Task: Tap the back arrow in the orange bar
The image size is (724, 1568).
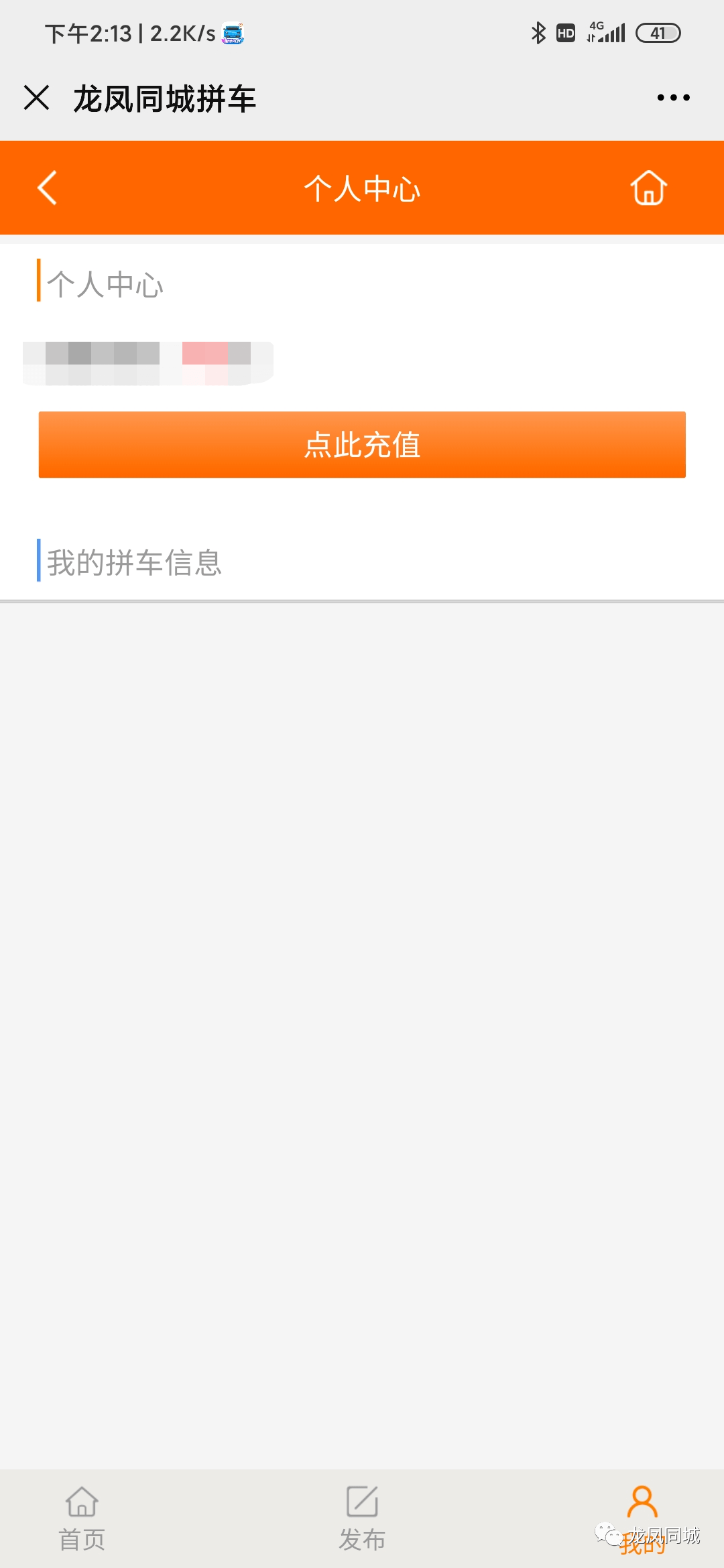Action: tap(48, 188)
